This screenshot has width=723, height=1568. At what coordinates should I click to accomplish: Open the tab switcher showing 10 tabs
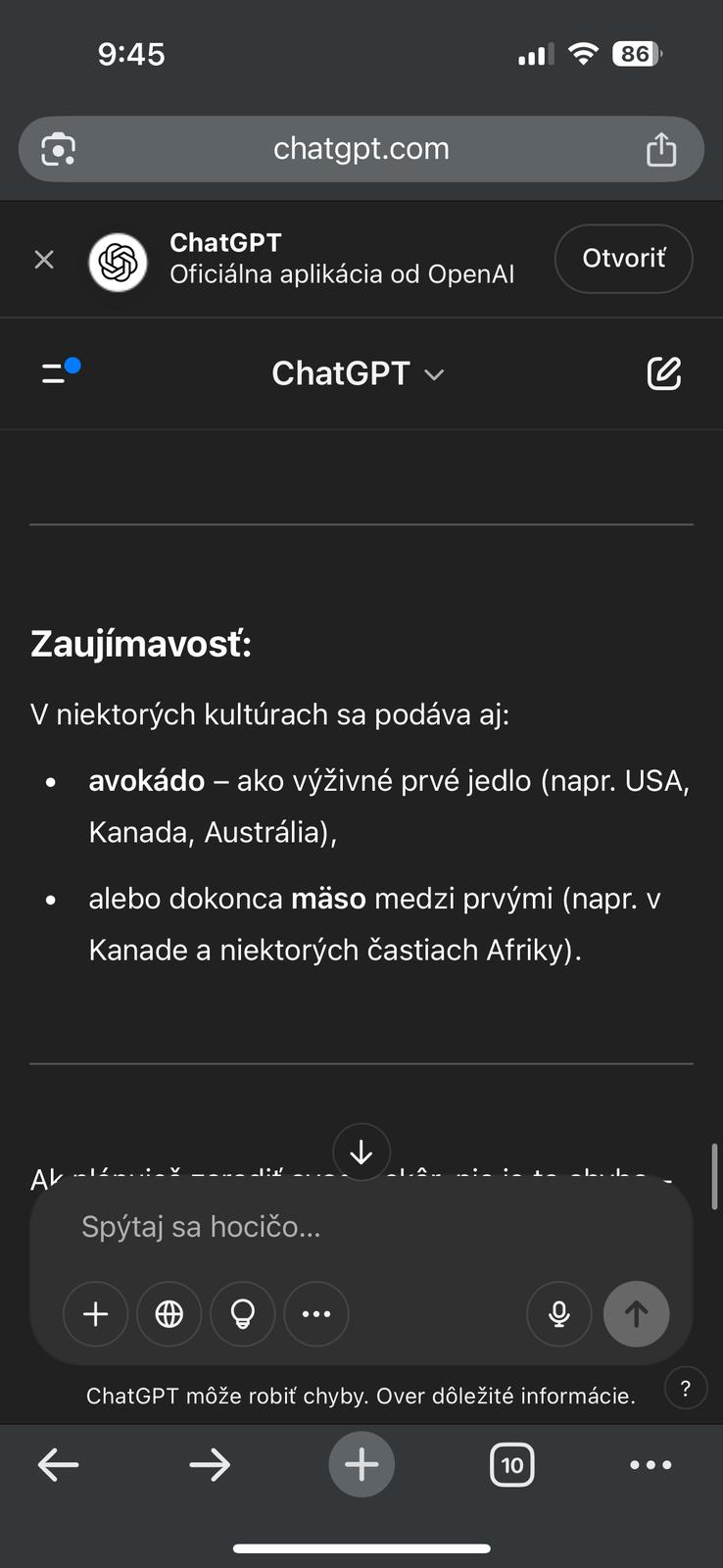[x=511, y=1465]
